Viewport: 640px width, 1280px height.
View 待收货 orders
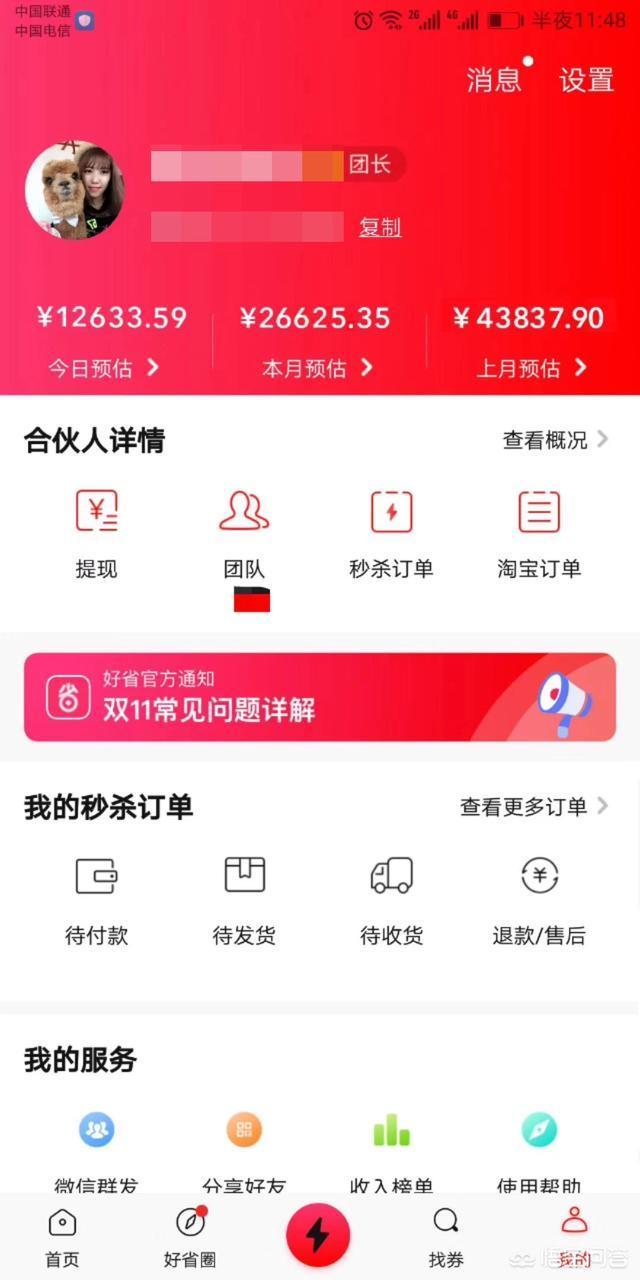pos(391,900)
